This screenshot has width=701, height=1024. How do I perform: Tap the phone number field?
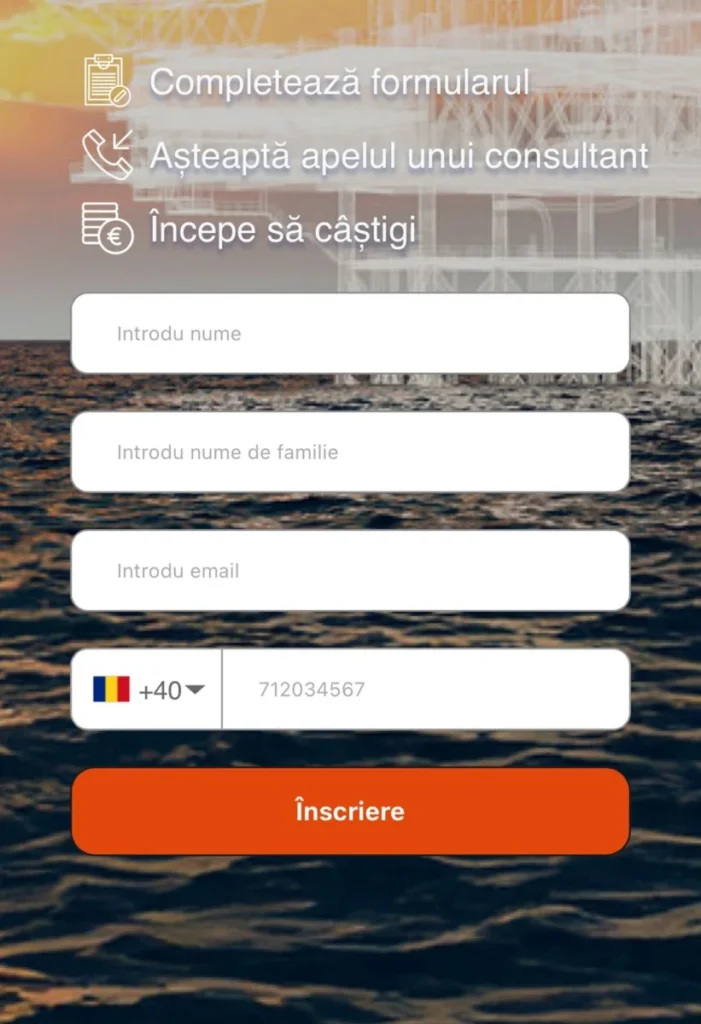(425, 690)
